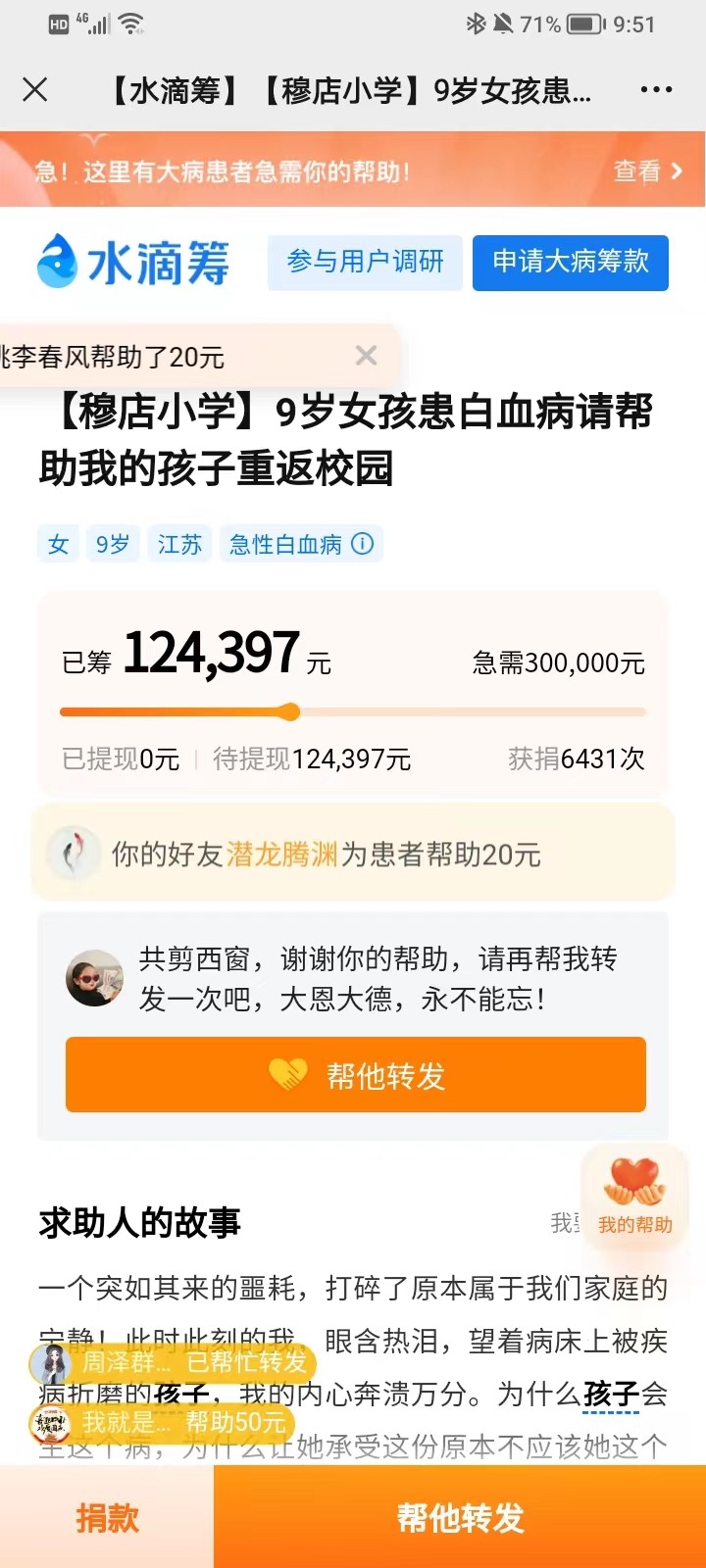706x1568 pixels.
Task: Tap 申请大病筹款 button
Action: 570,262
